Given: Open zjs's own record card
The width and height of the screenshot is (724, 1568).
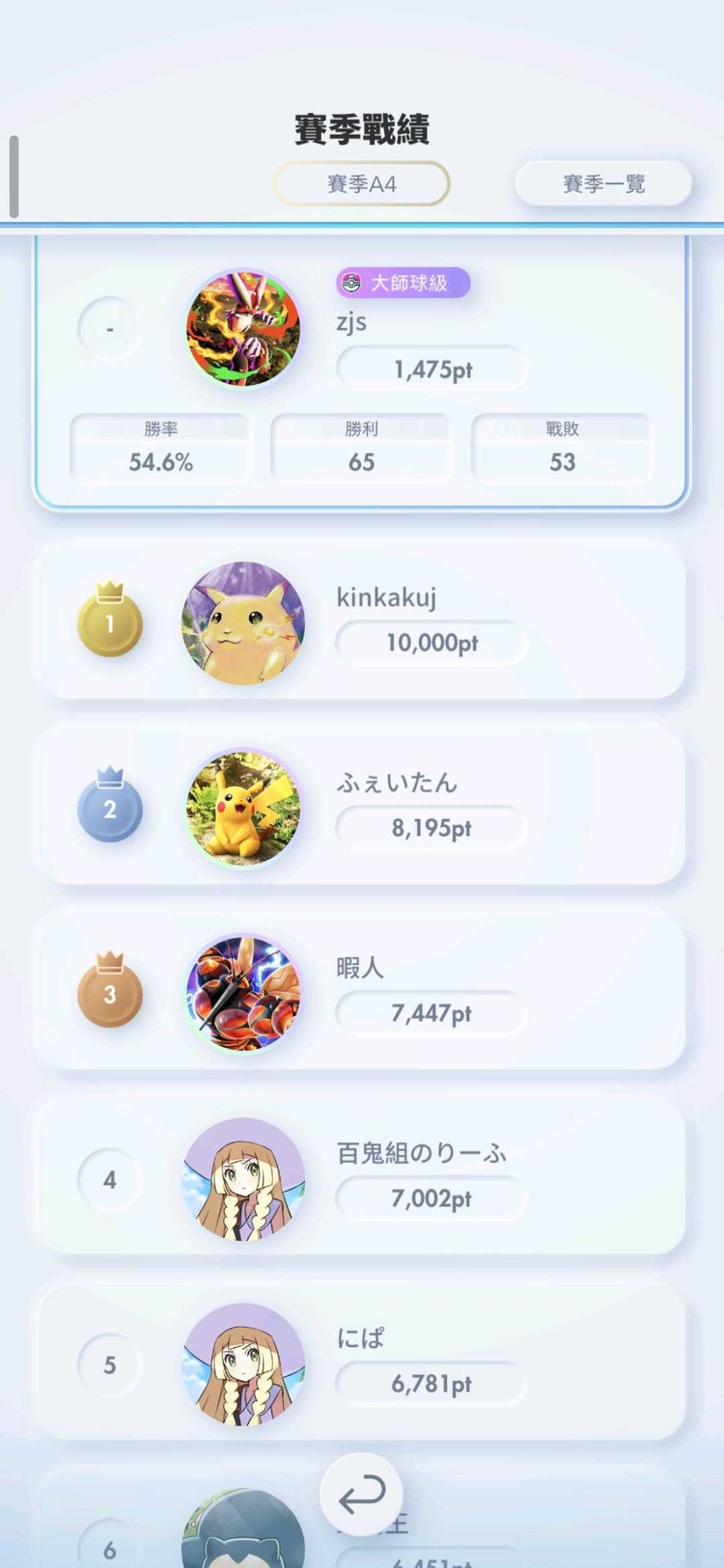Looking at the screenshot, I should 360,371.
